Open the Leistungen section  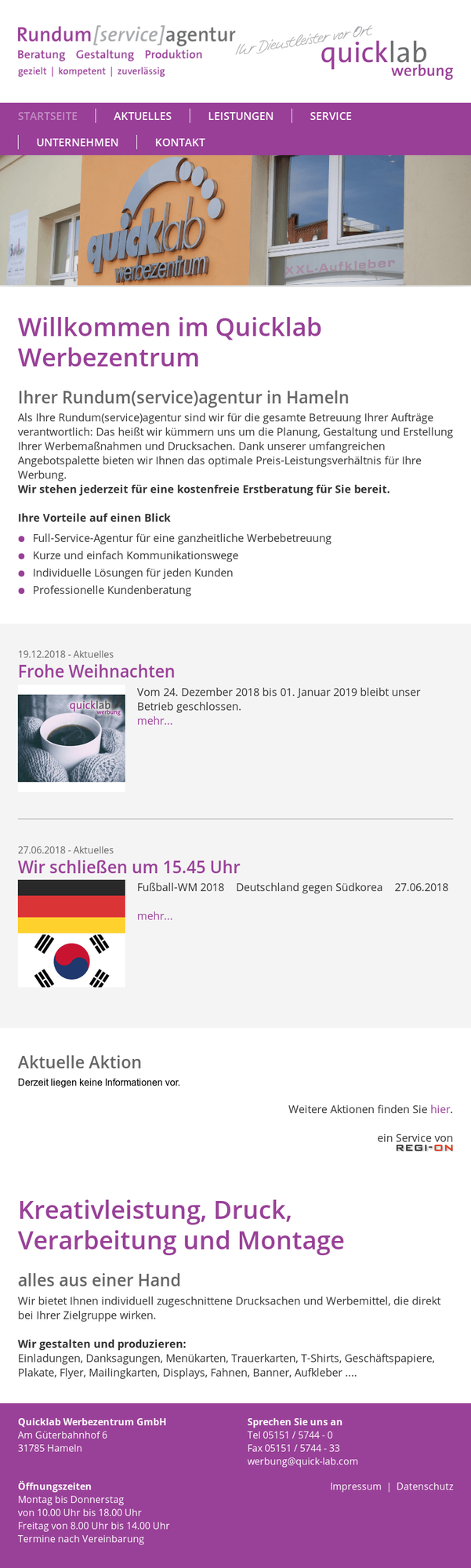241,116
